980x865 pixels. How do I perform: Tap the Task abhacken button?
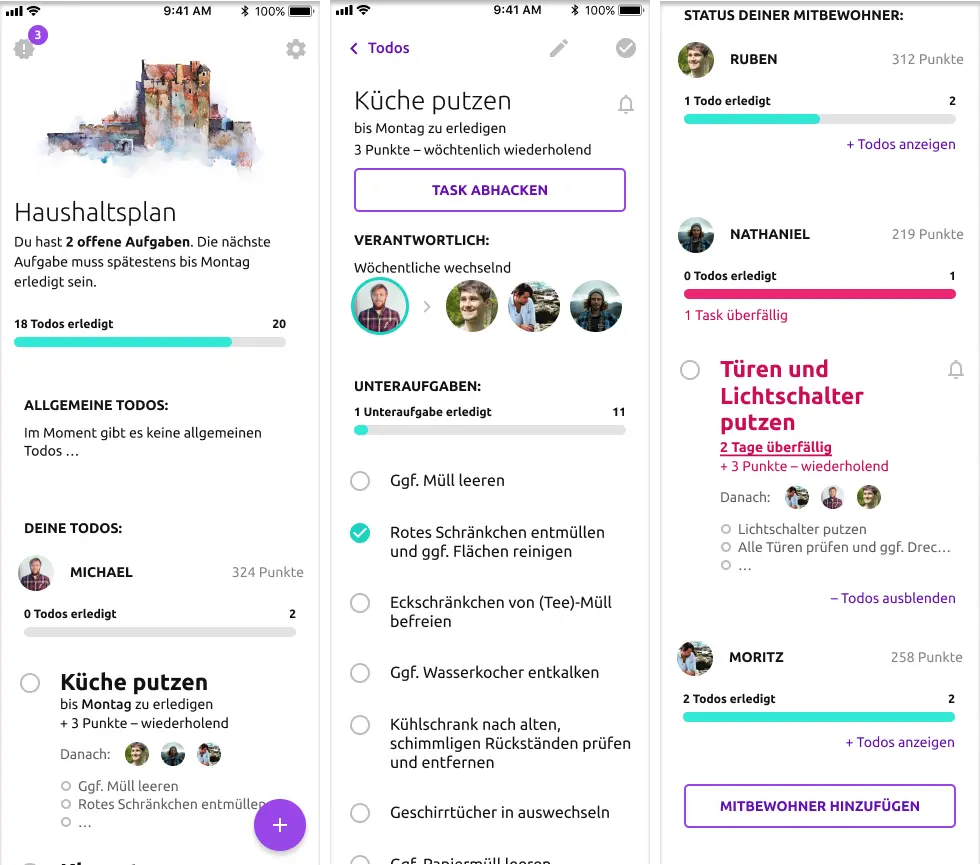click(489, 190)
